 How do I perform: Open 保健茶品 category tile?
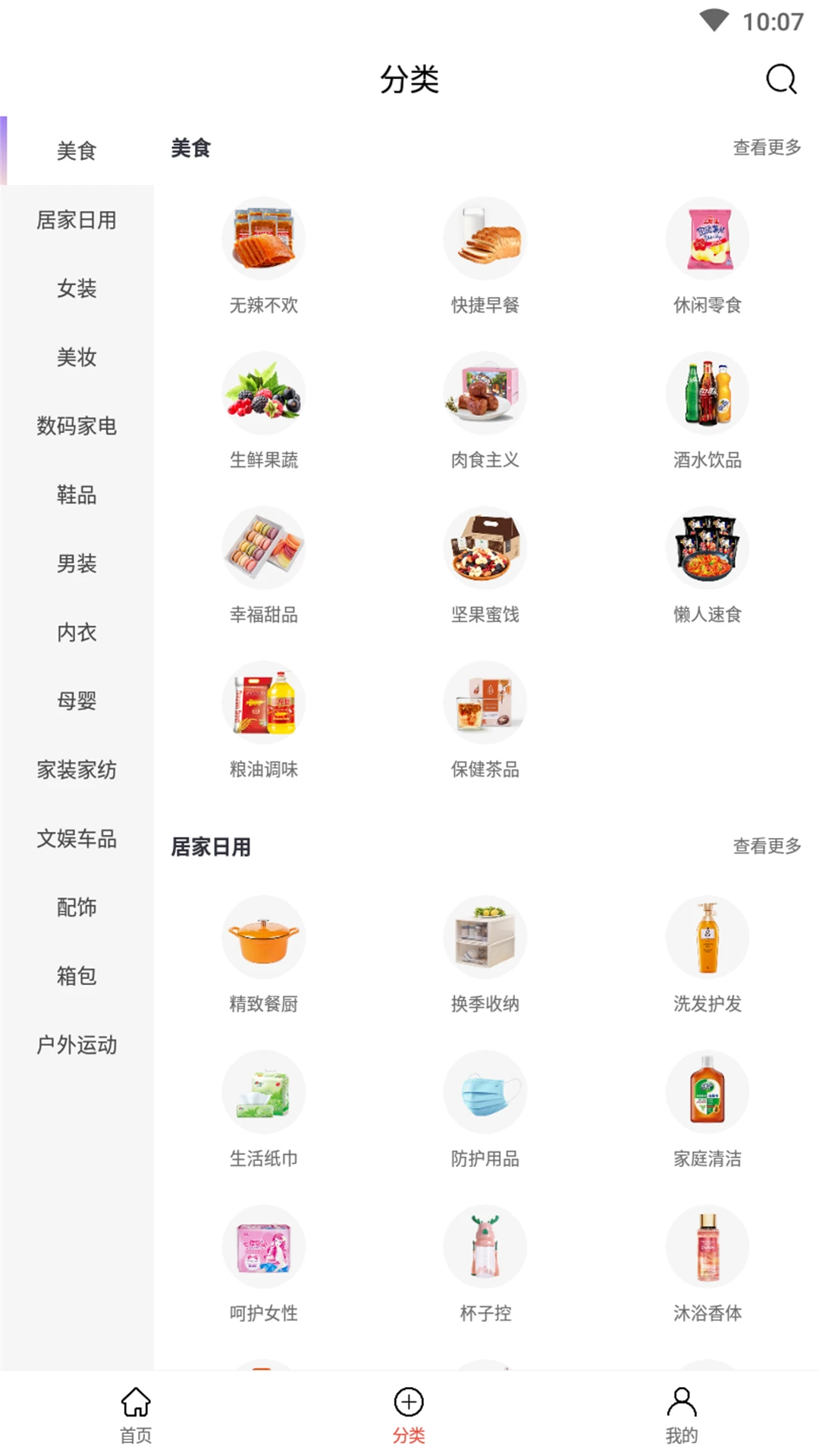click(x=485, y=719)
